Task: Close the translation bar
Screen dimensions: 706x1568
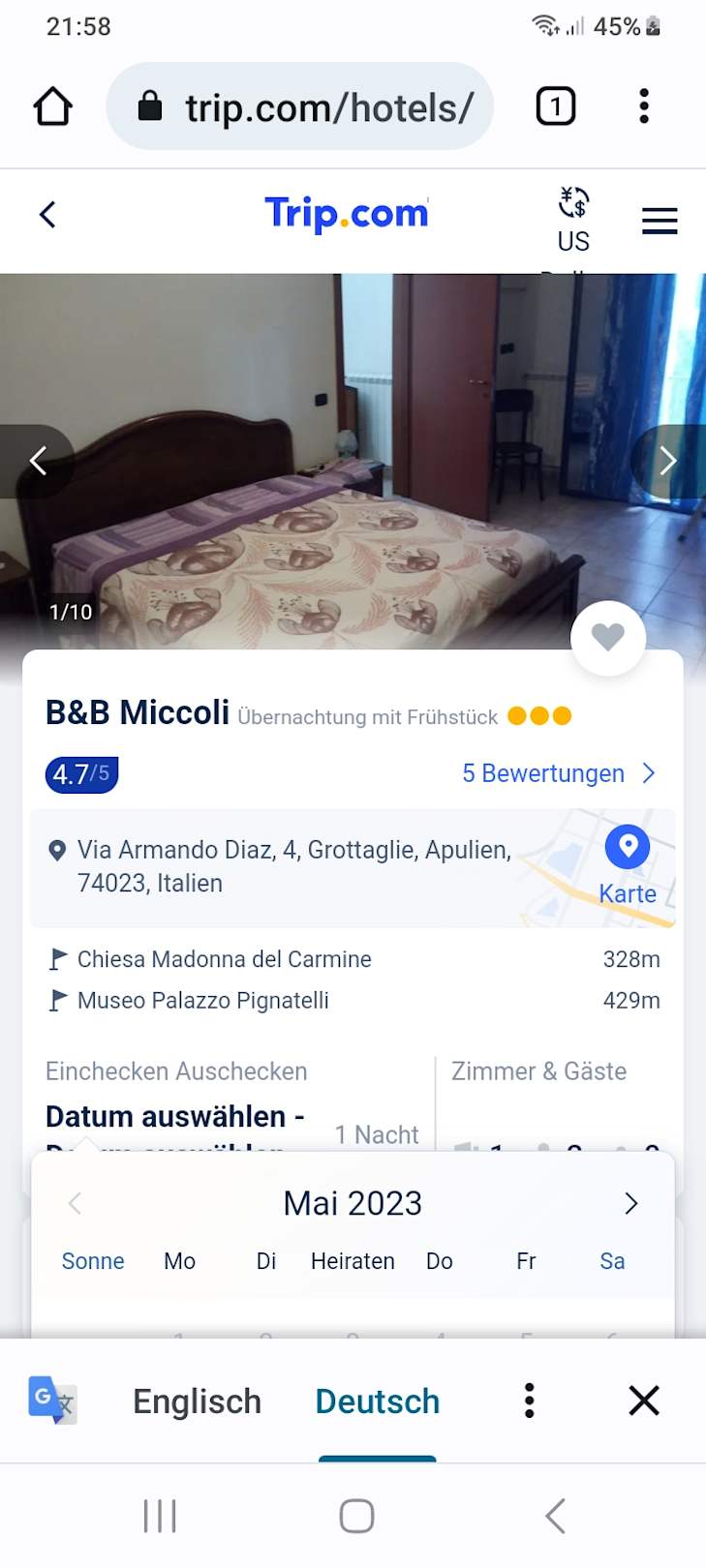Action: [x=644, y=1401]
